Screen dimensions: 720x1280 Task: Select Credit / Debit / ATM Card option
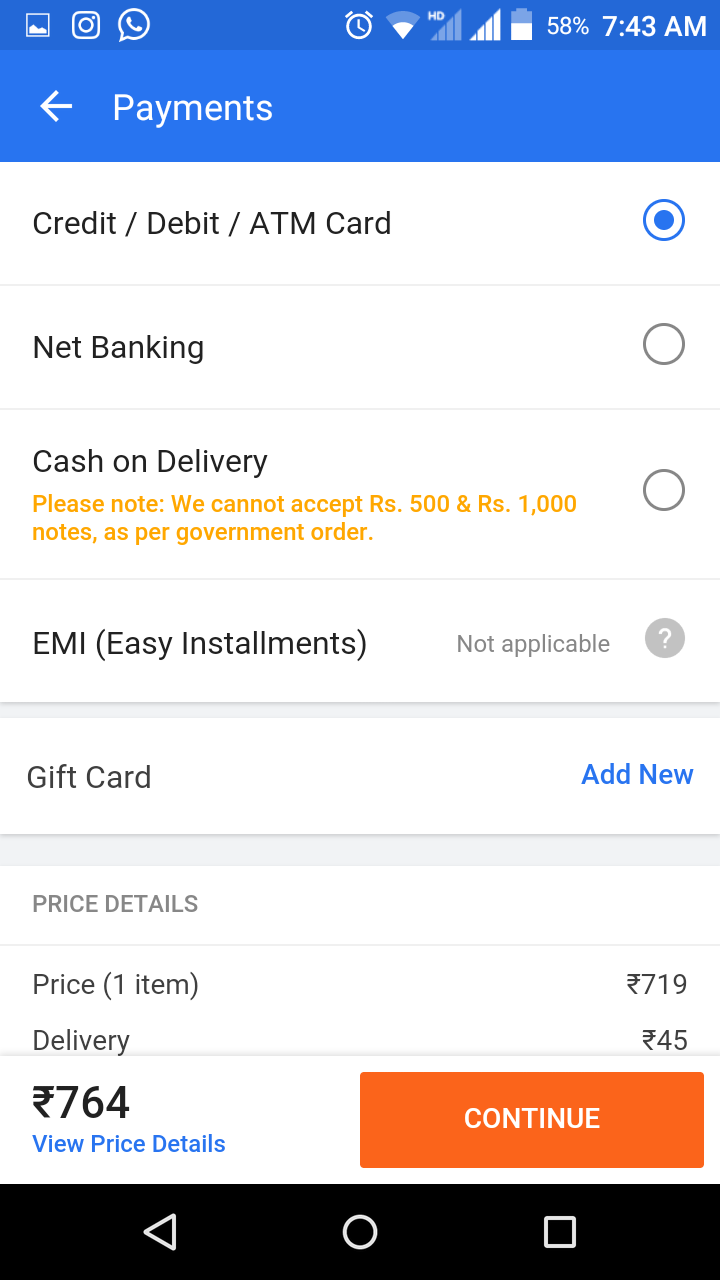point(663,221)
